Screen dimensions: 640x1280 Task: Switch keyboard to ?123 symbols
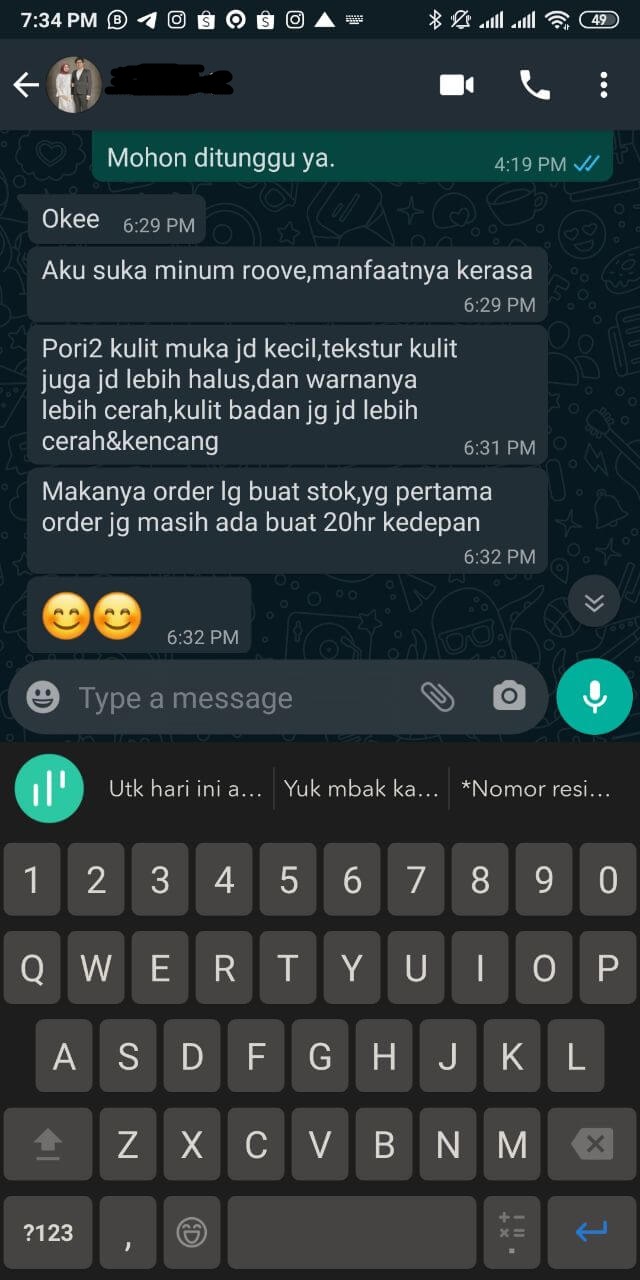tap(48, 1233)
